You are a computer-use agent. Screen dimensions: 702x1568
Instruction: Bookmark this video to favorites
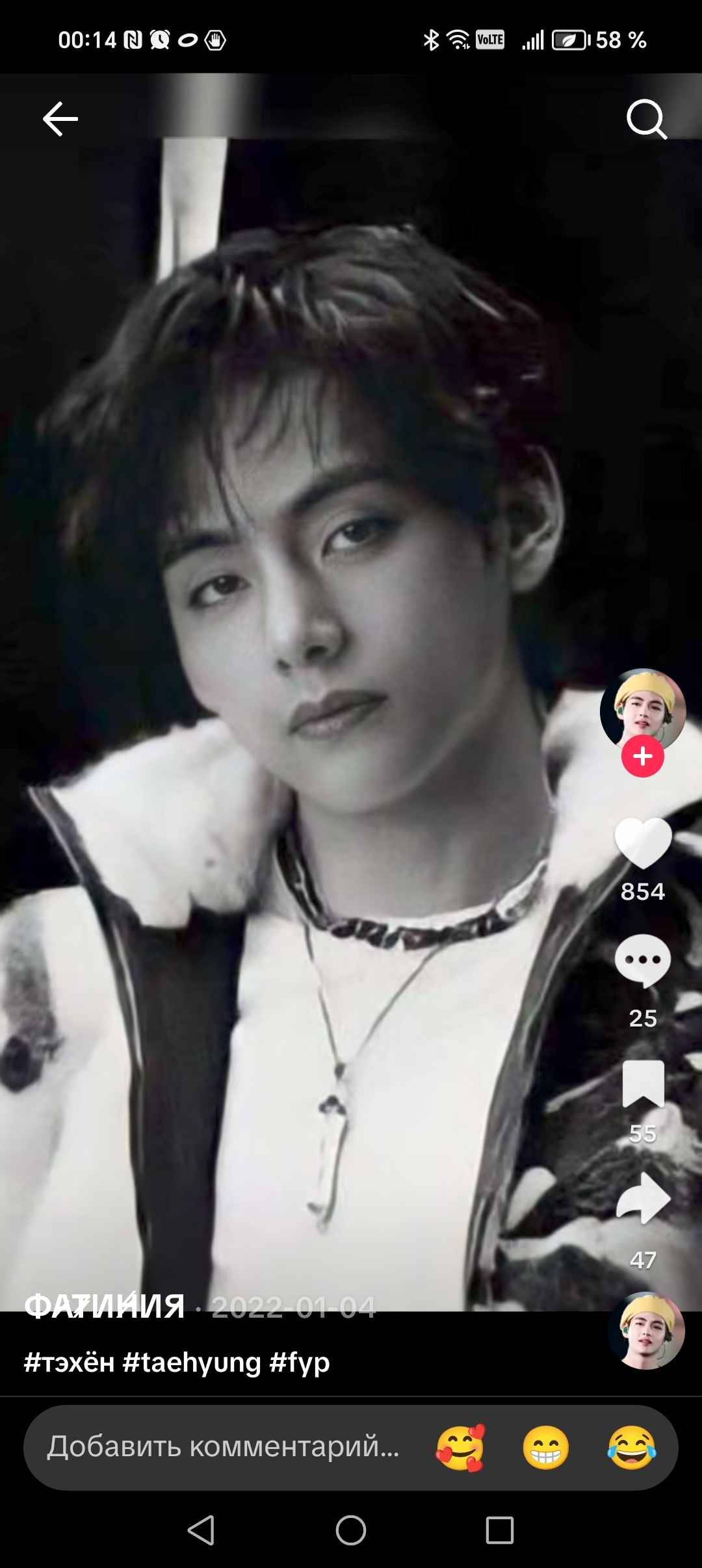click(643, 1084)
